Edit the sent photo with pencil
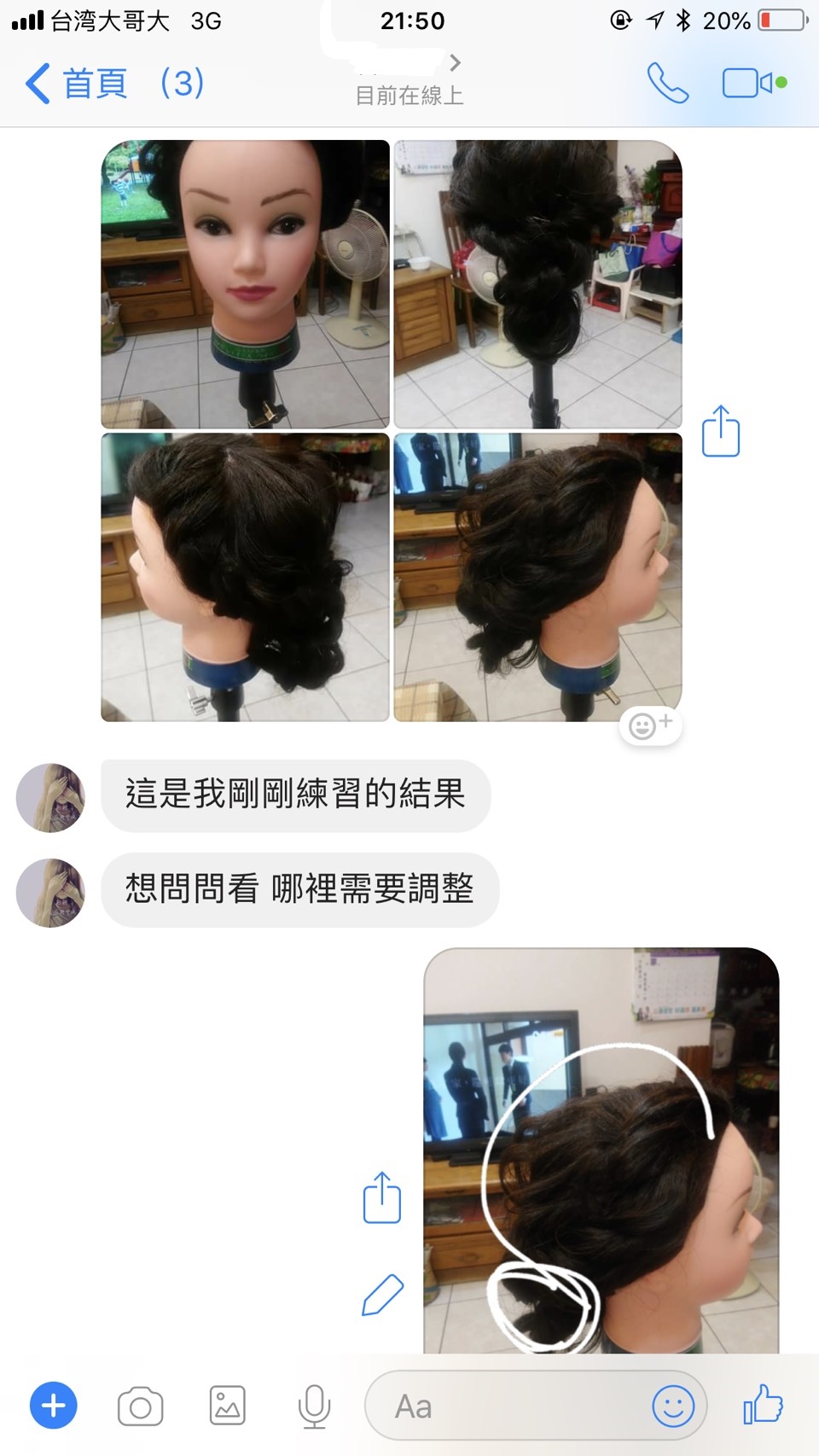Screen dimensions: 819x1456 [x=381, y=1296]
